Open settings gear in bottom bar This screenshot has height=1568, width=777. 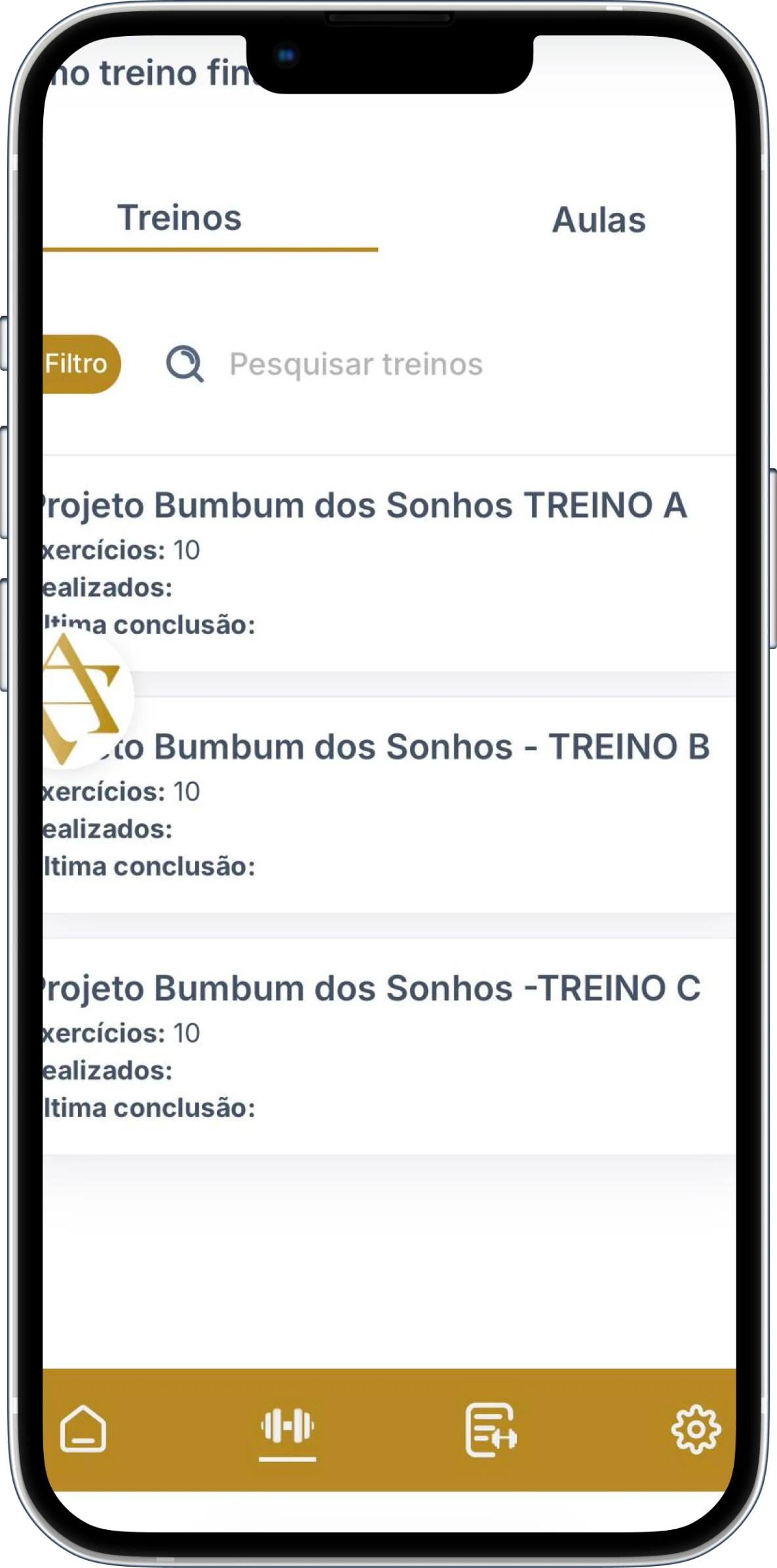[x=695, y=1429]
